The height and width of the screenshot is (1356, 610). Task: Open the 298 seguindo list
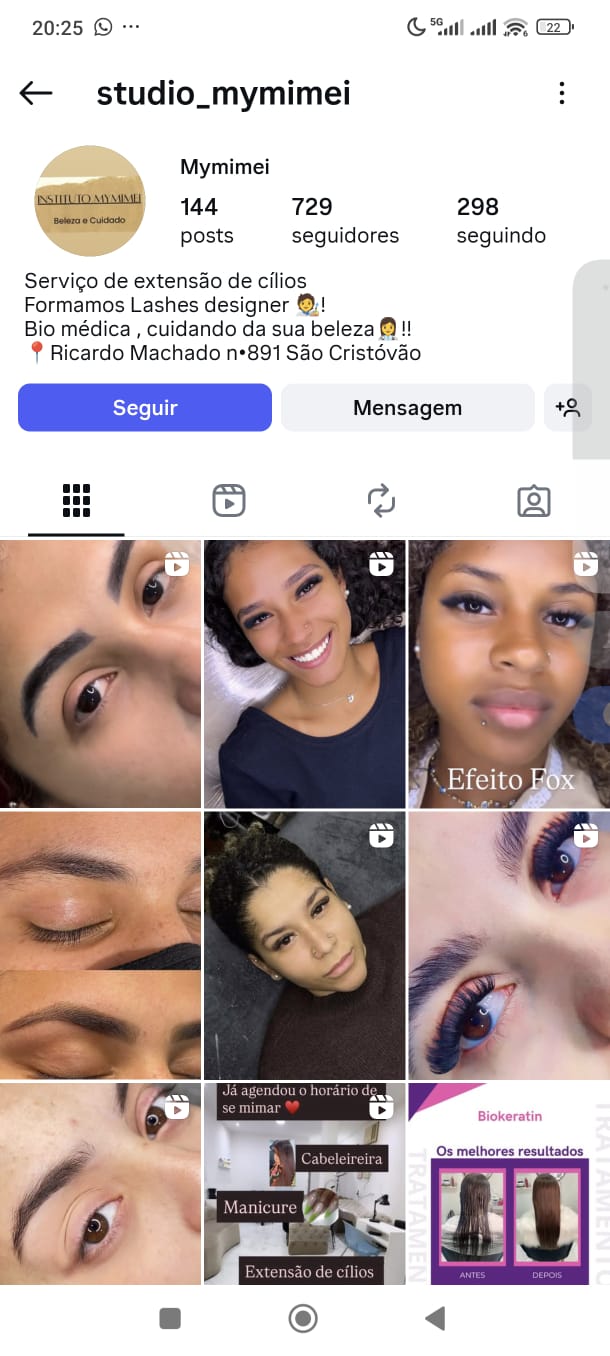pos(501,220)
